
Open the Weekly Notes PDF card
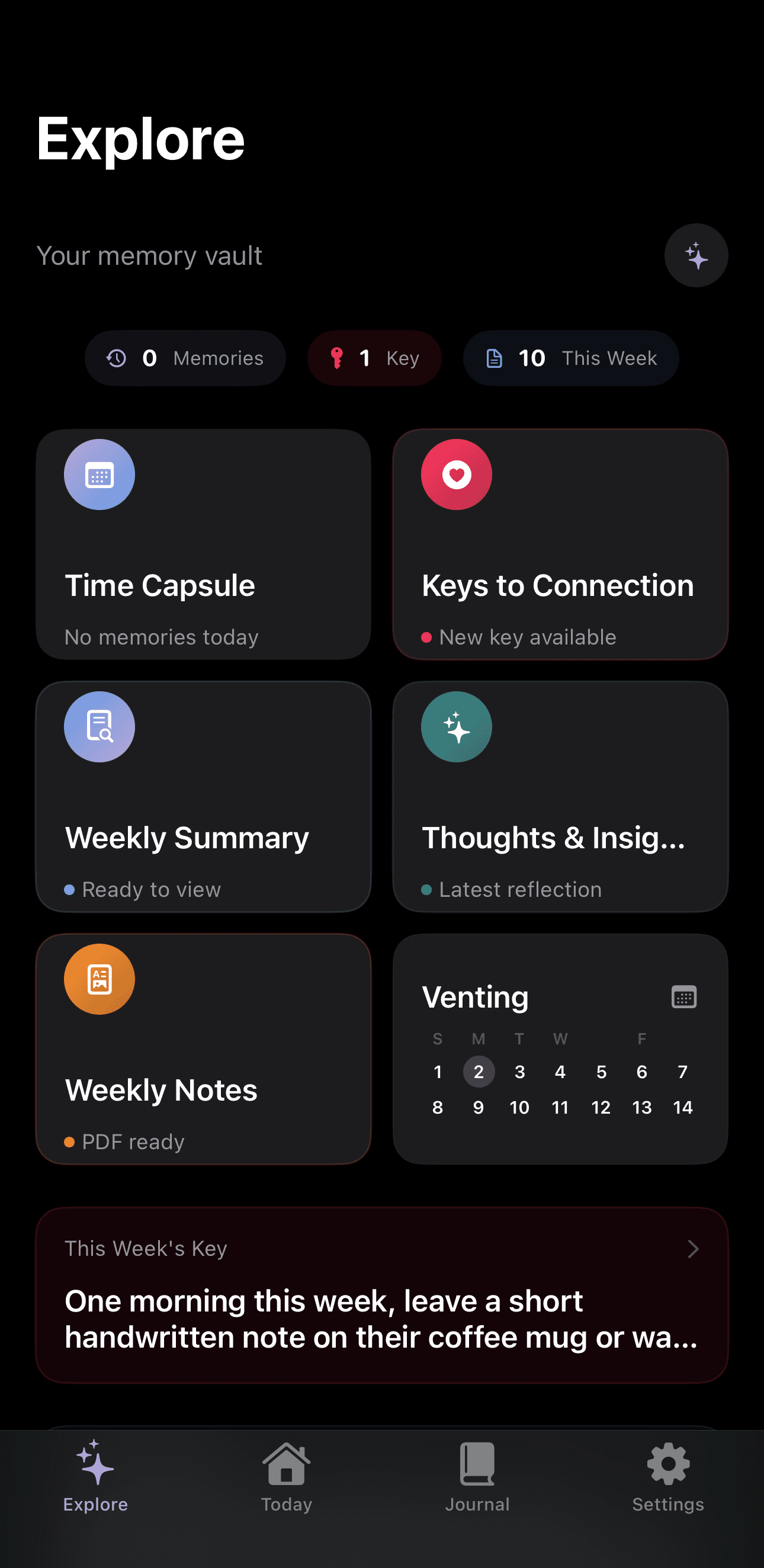(203, 1048)
